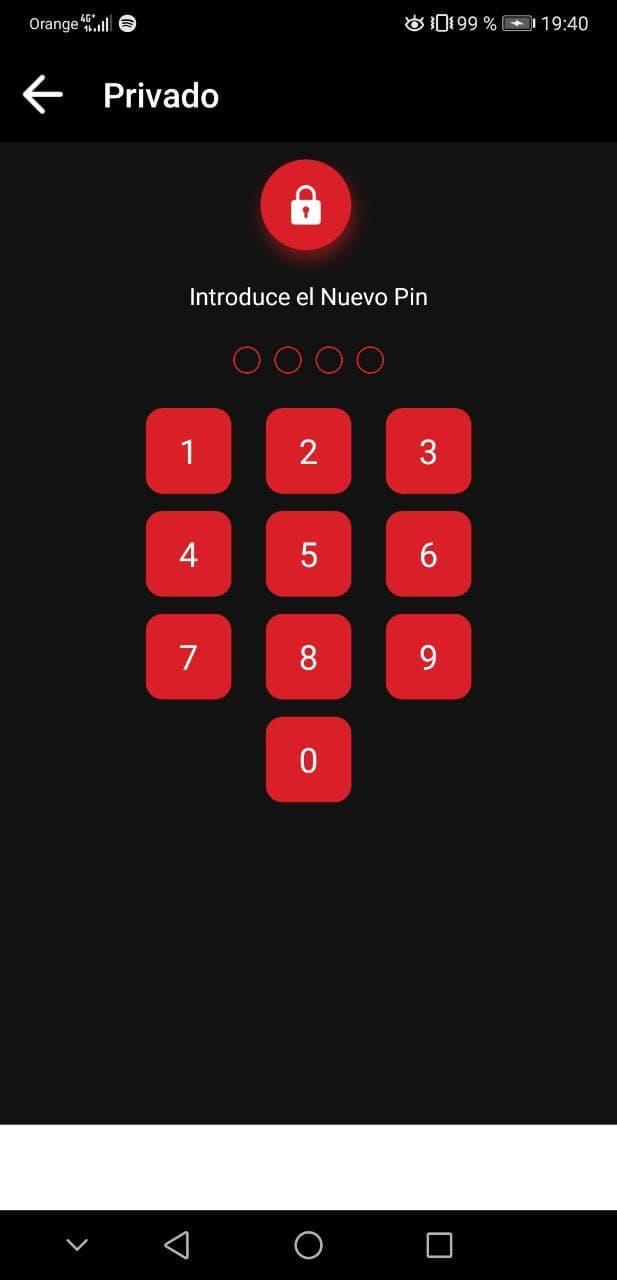Open the recent apps view
The image size is (617, 1280).
[439, 1245]
